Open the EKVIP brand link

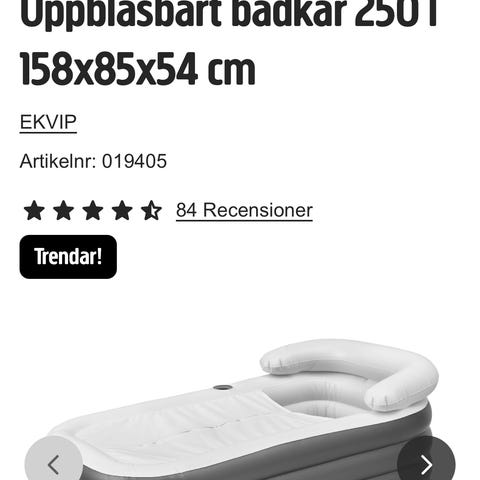[x=48, y=122]
